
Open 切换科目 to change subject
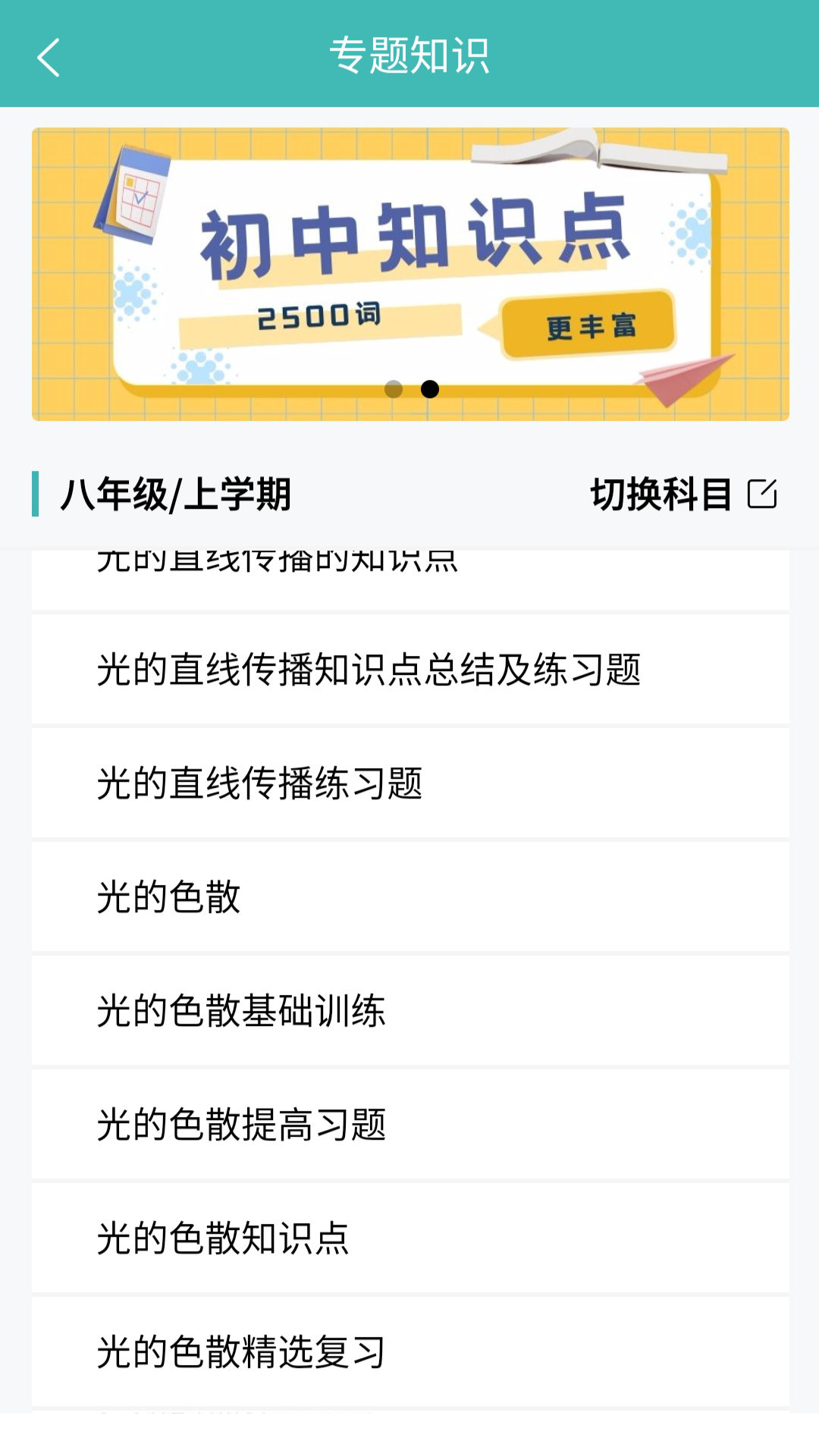pos(660,494)
